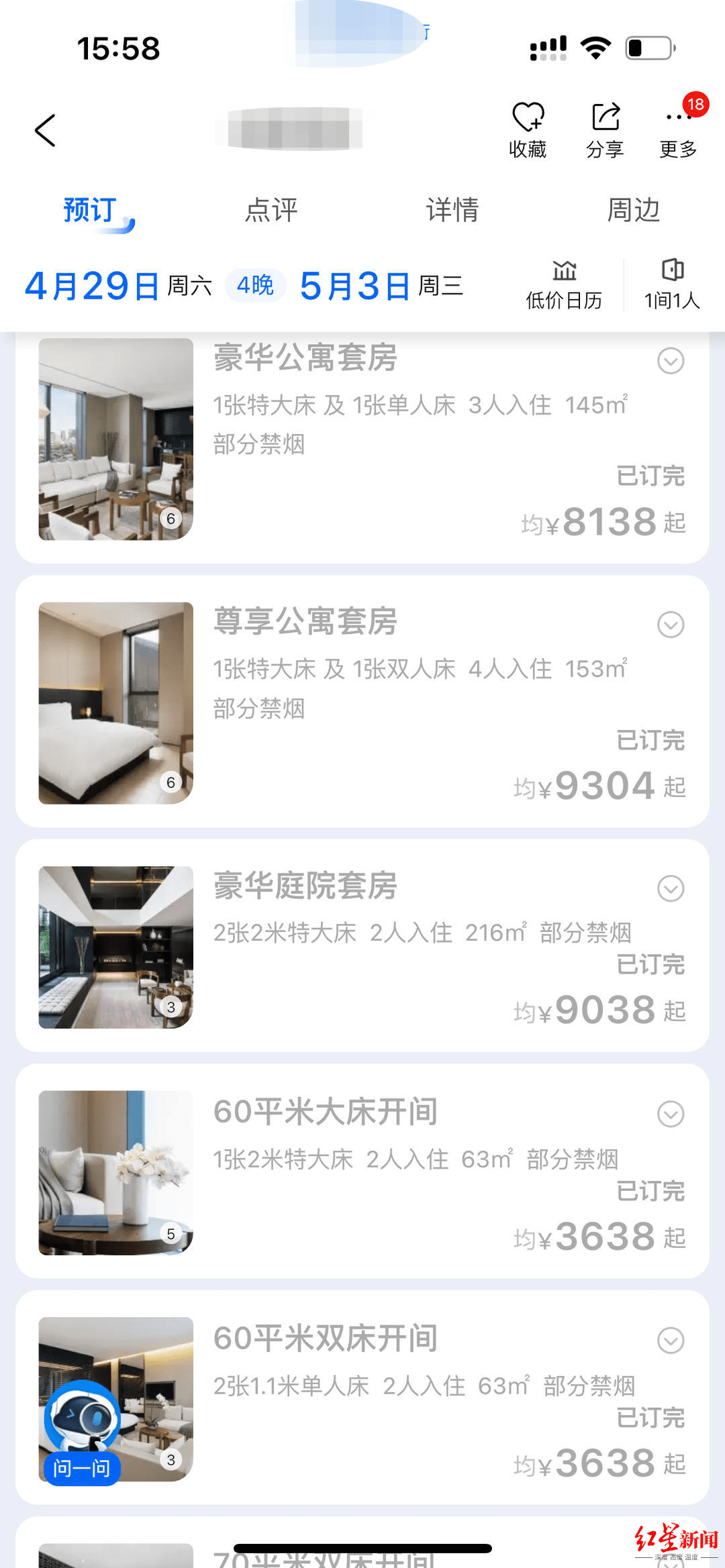Image resolution: width=725 pixels, height=1568 pixels.
Task: Go back using the top-left arrow
Action: click(45, 130)
